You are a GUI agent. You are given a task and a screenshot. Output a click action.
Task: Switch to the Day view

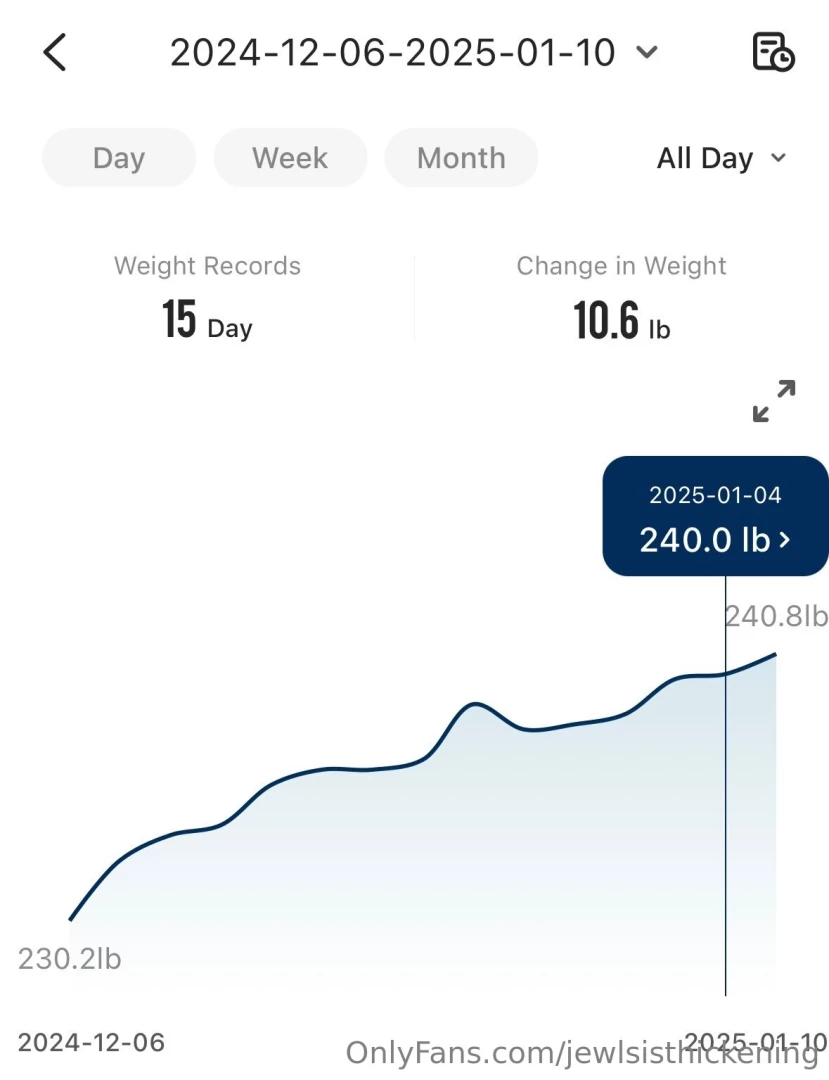(x=118, y=157)
